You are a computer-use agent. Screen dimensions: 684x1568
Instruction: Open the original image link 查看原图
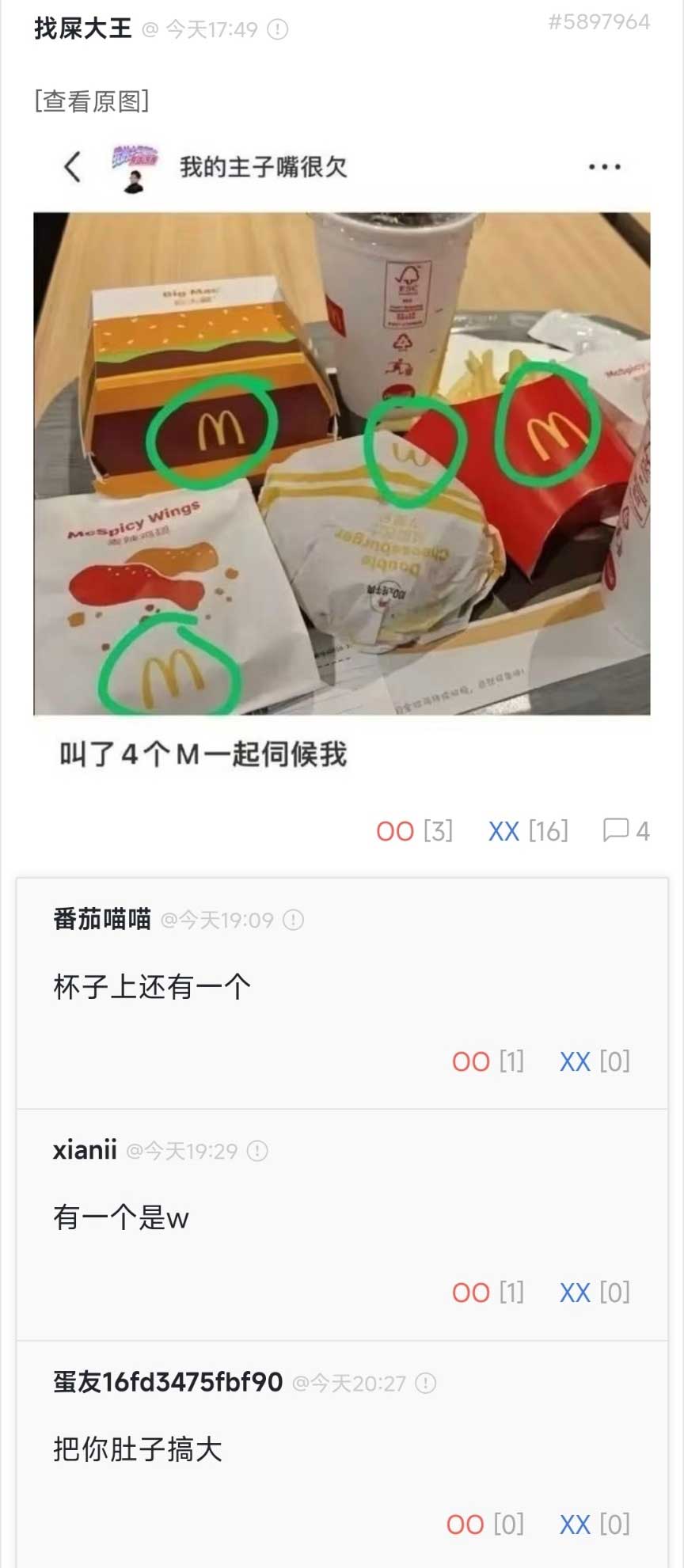pos(92,101)
